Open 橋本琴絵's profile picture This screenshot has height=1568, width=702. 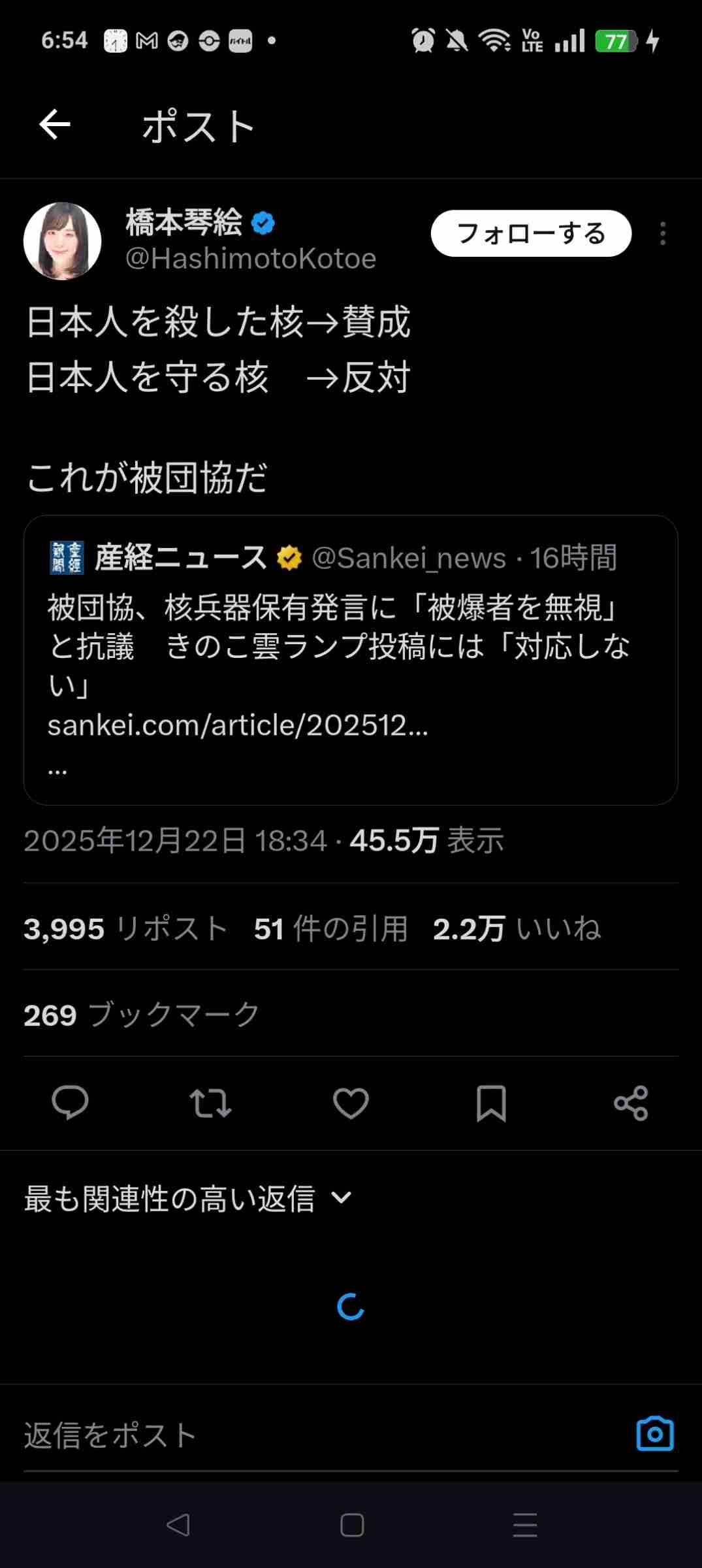click(x=63, y=241)
